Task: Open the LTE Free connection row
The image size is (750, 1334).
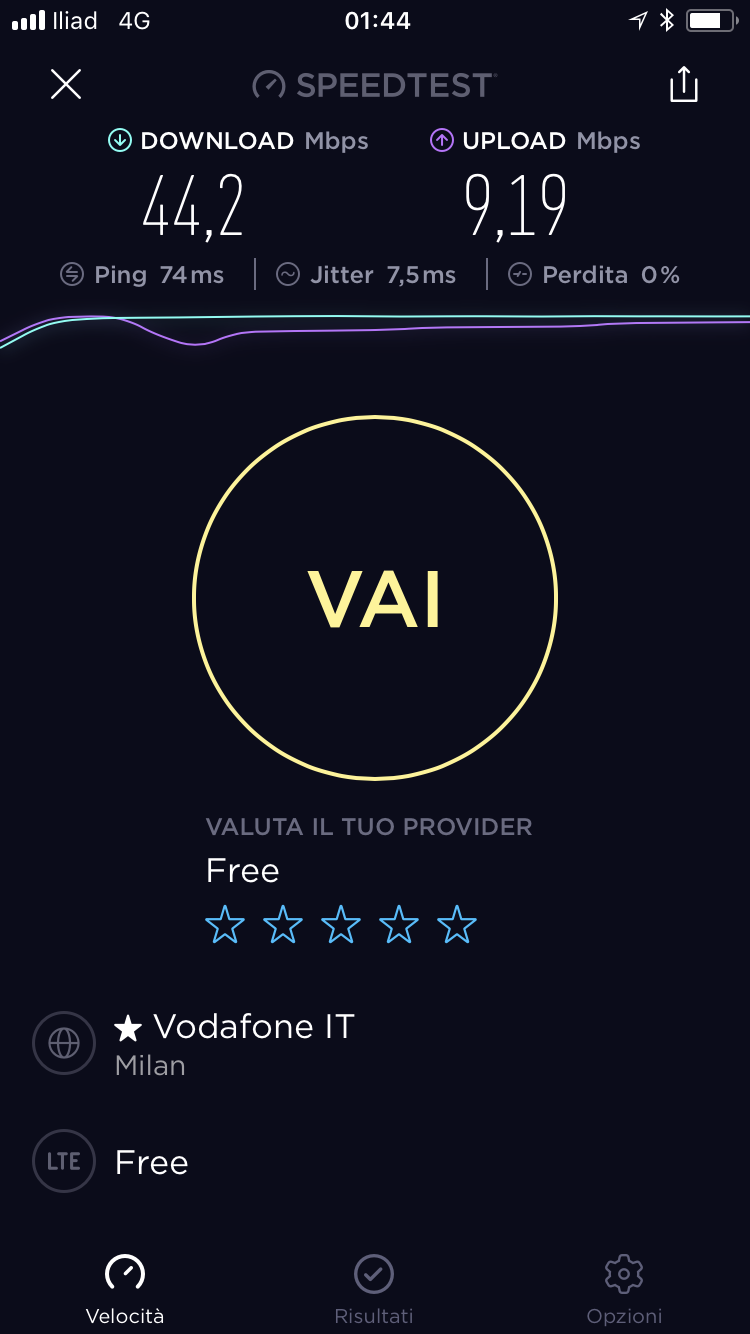Action: (150, 1162)
